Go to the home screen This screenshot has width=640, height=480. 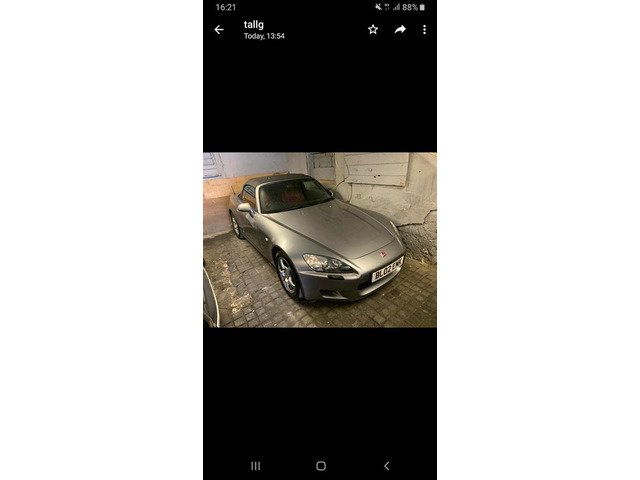click(x=320, y=466)
